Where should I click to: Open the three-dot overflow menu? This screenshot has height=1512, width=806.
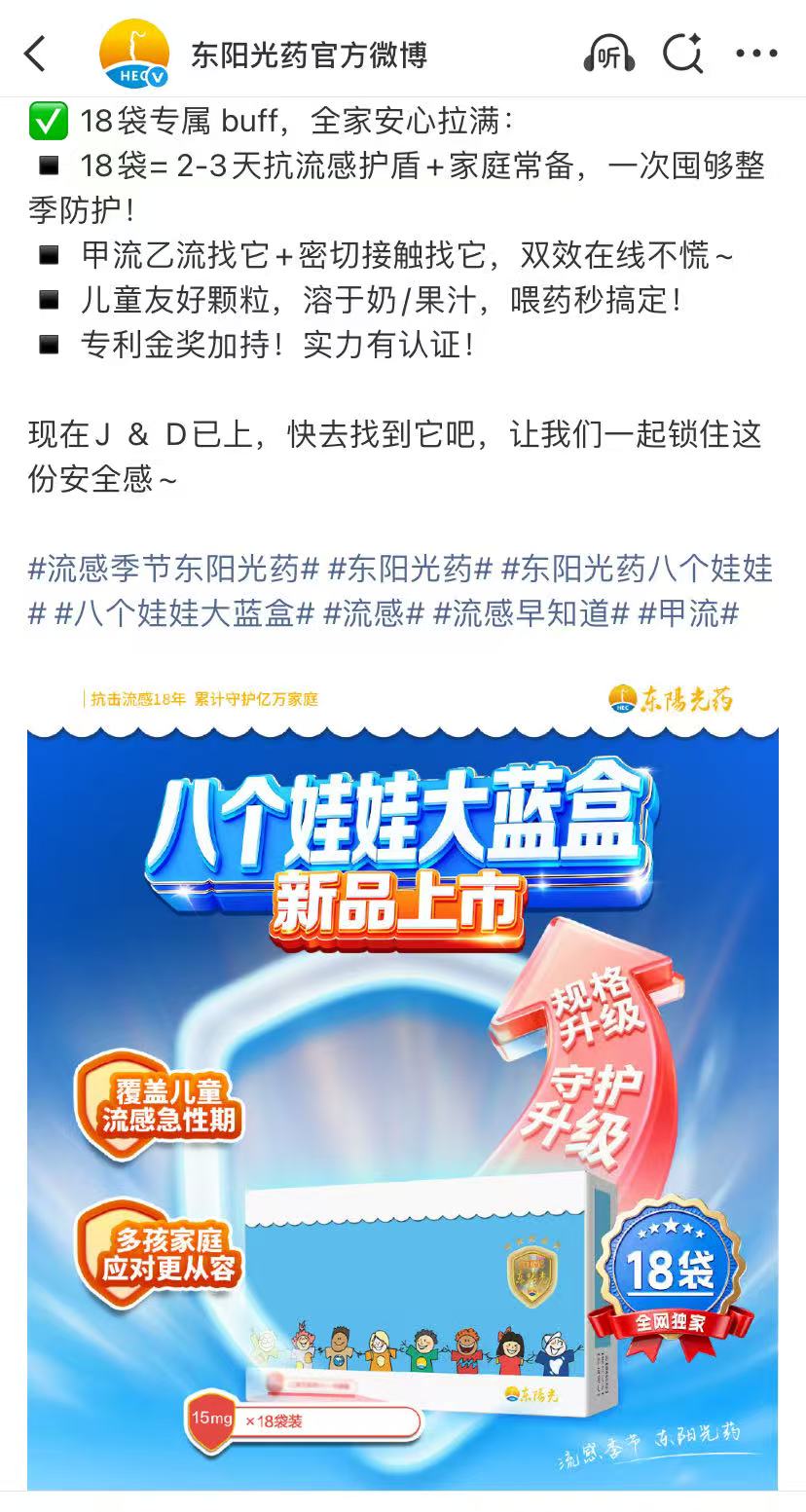click(756, 55)
